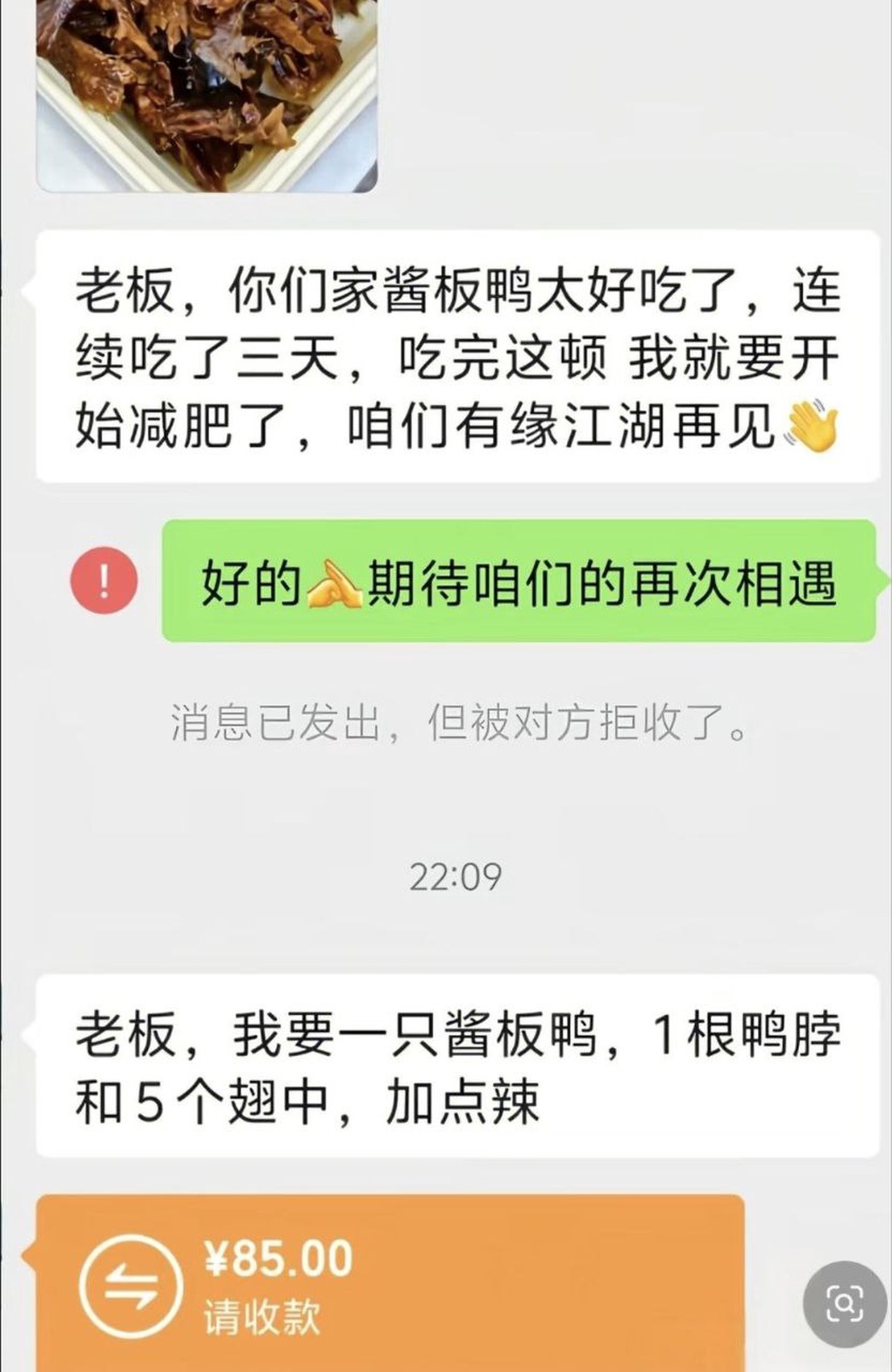Open the image search scan icon
This screenshot has height=1372, width=892.
pyautogui.click(x=844, y=1303)
